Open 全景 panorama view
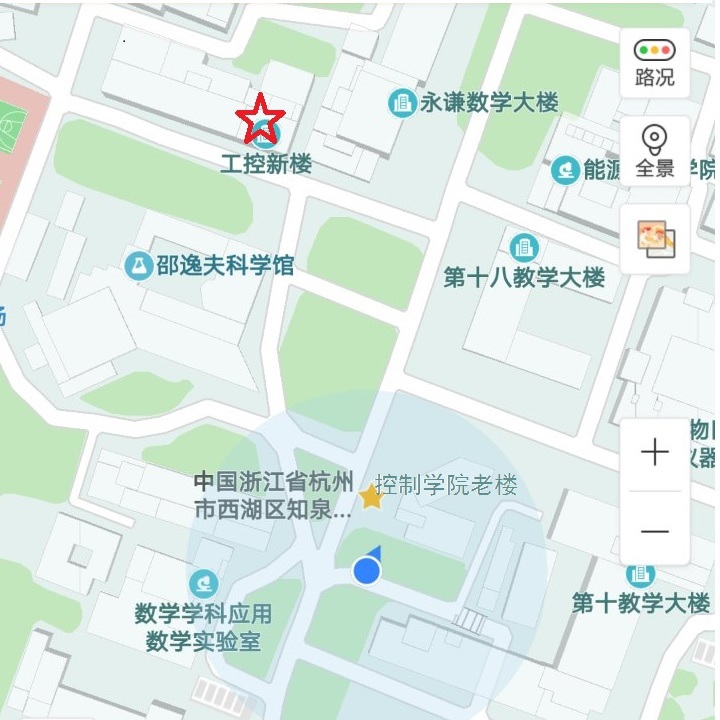Screen dimensions: 720x720 [x=655, y=152]
